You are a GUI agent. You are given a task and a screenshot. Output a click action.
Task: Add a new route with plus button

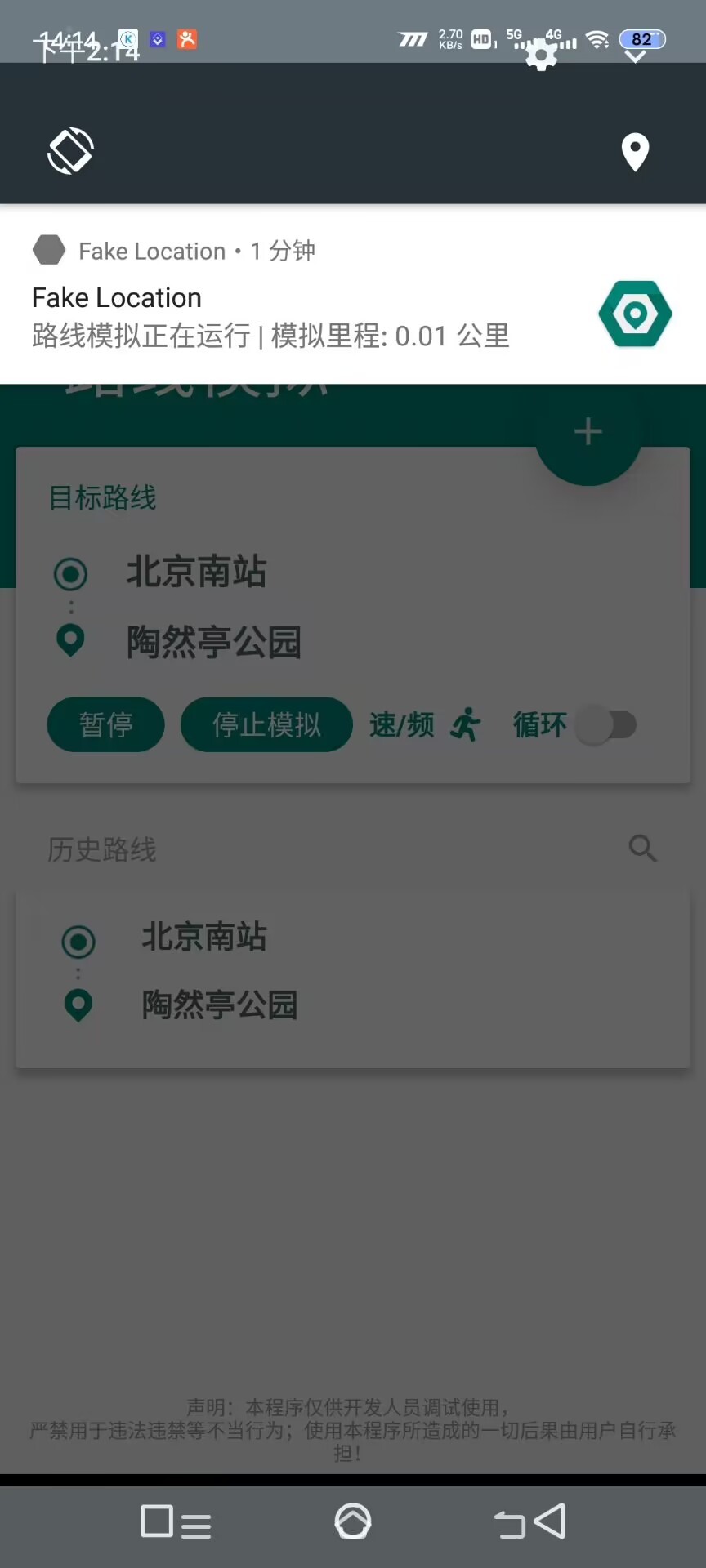pos(588,432)
